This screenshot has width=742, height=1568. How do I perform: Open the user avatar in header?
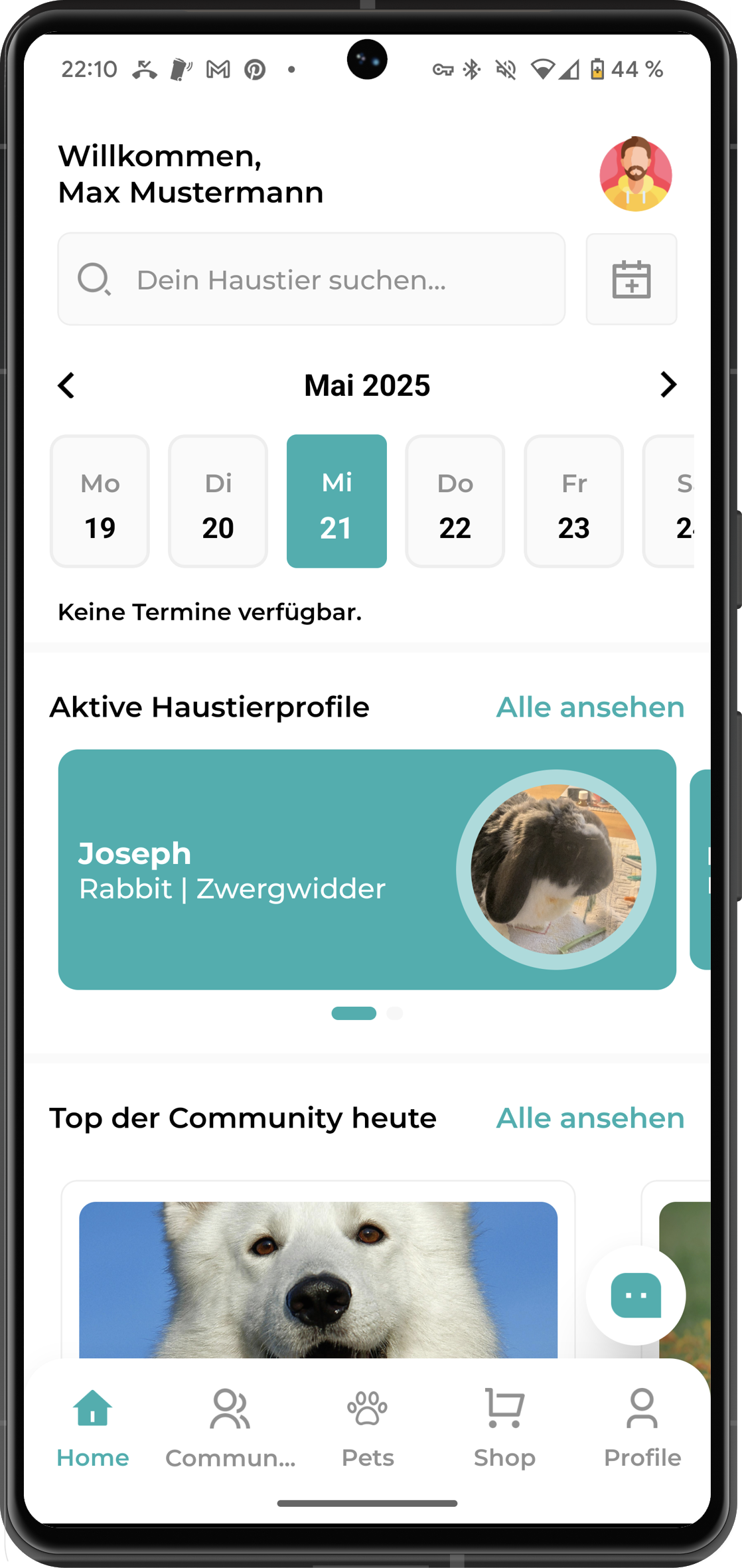coord(635,174)
